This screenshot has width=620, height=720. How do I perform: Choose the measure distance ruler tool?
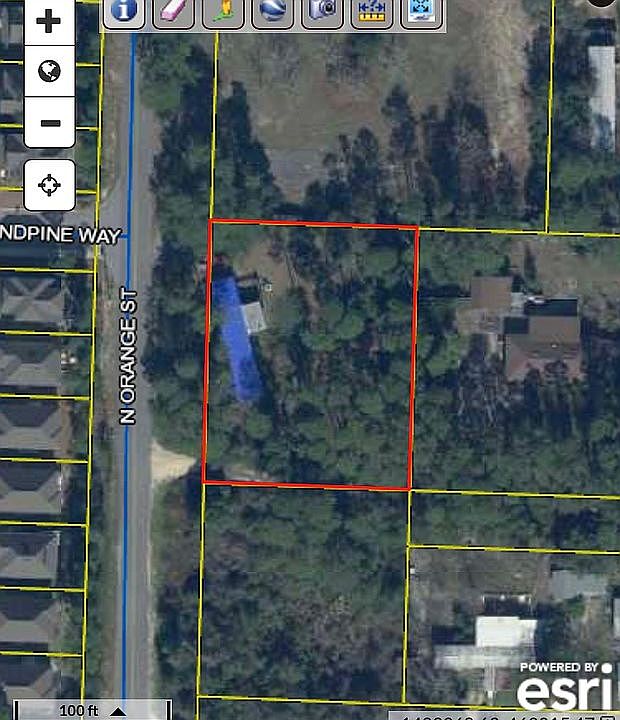[x=371, y=10]
